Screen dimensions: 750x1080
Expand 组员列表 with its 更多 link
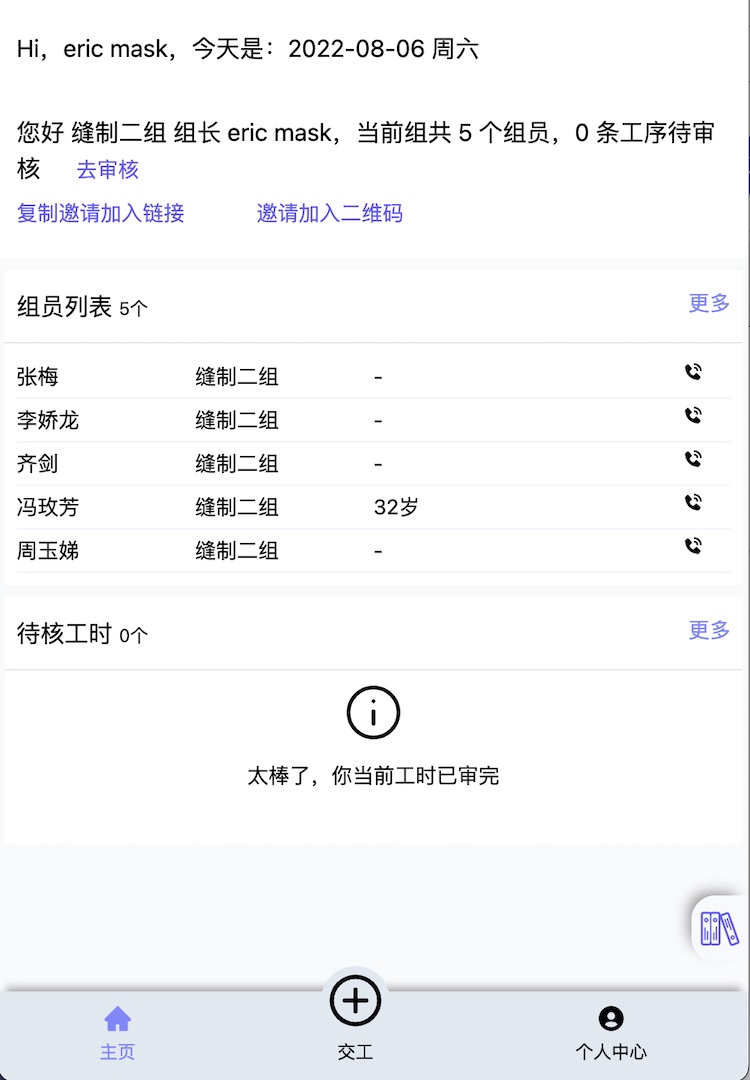point(707,304)
